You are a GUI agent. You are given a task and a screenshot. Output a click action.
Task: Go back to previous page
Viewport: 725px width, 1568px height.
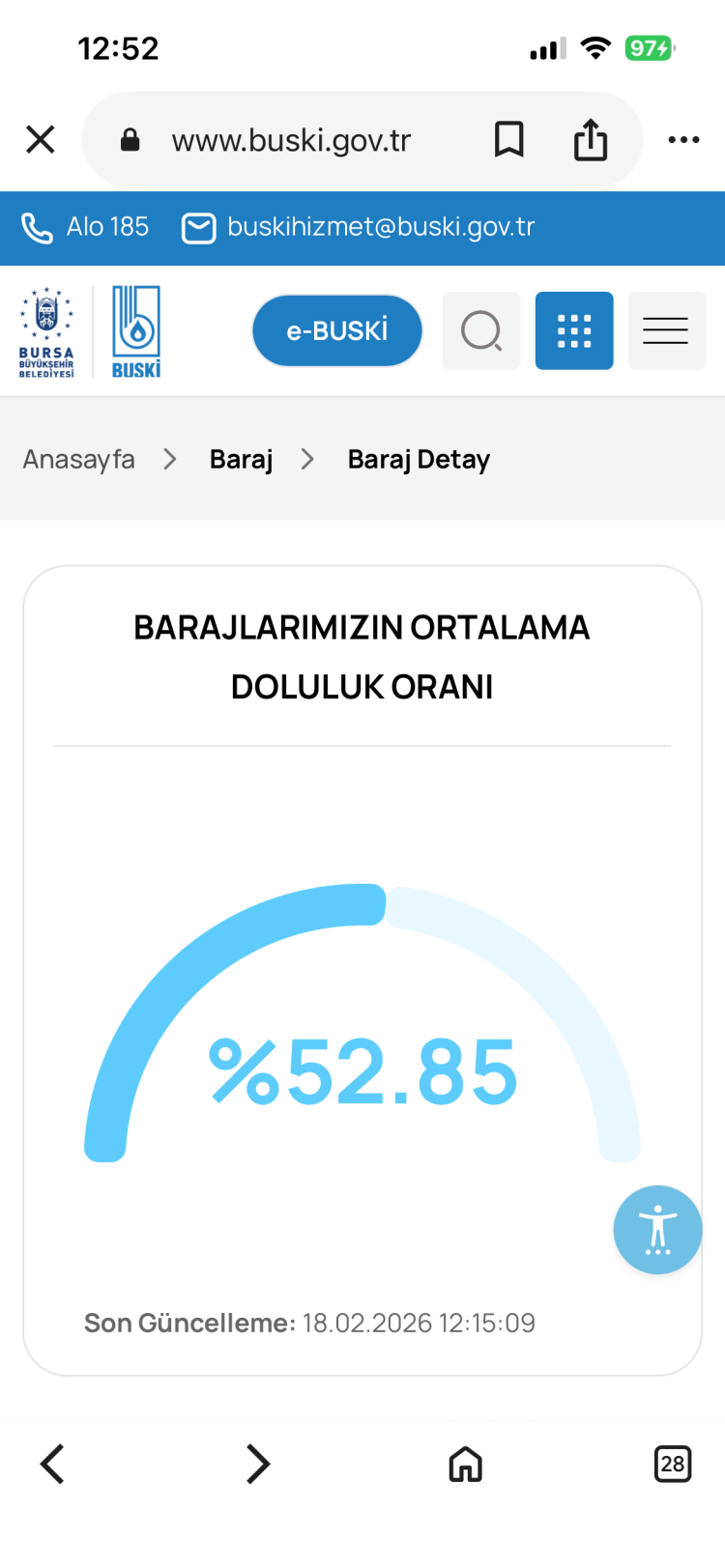pos(52,1464)
